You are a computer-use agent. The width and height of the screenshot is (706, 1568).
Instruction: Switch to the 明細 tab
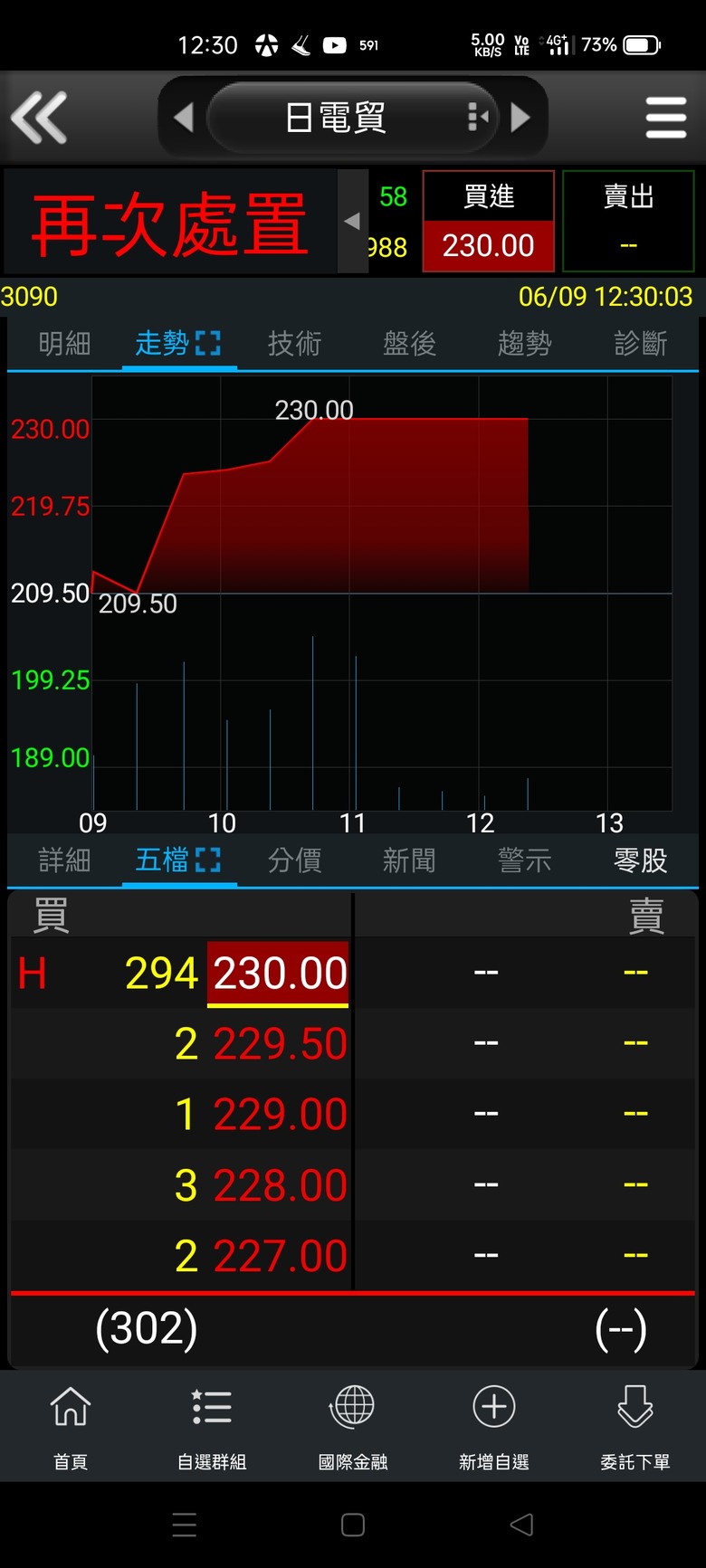tap(64, 343)
